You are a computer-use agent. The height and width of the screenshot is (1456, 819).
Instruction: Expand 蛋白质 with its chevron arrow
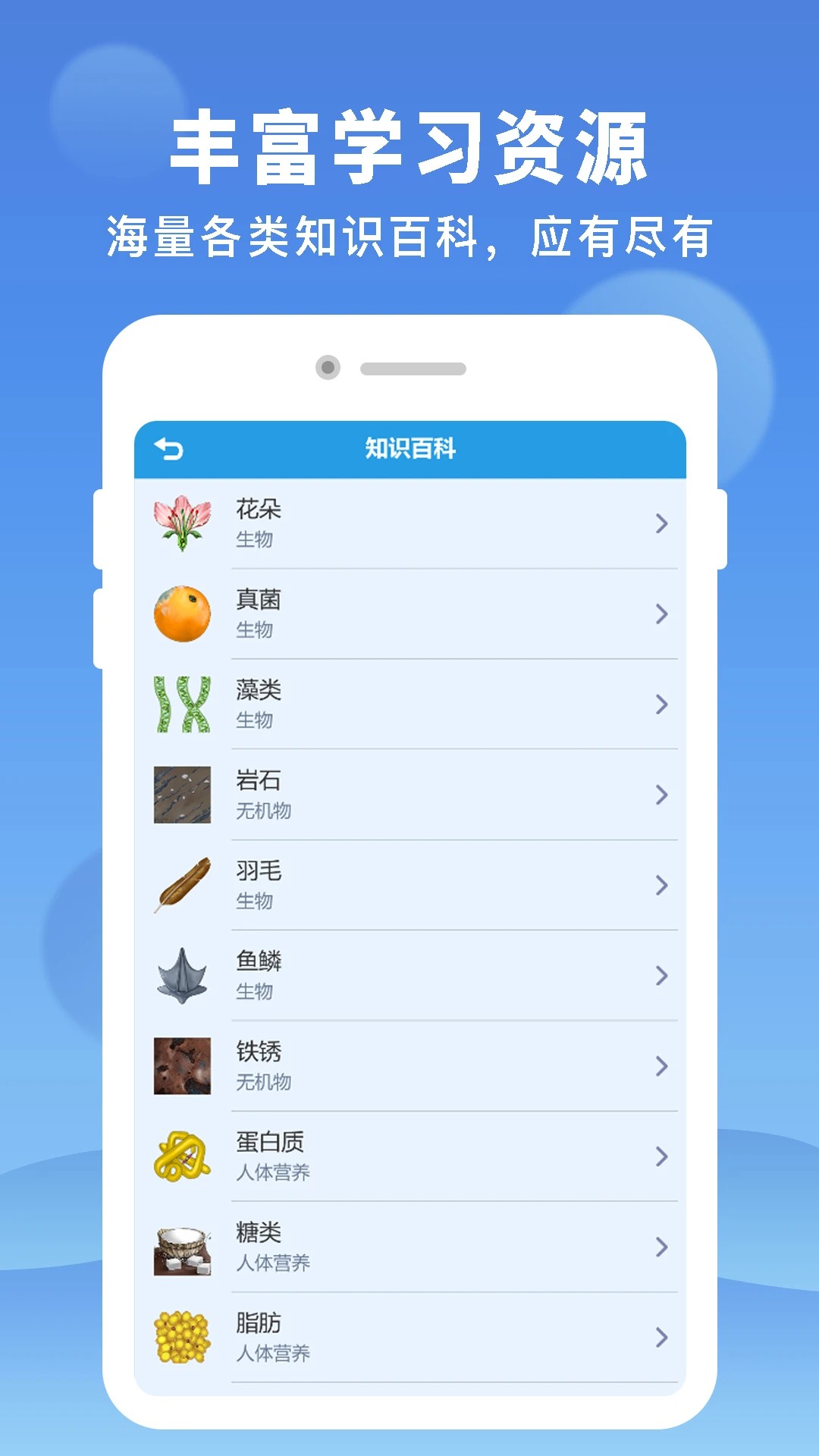(x=661, y=1155)
